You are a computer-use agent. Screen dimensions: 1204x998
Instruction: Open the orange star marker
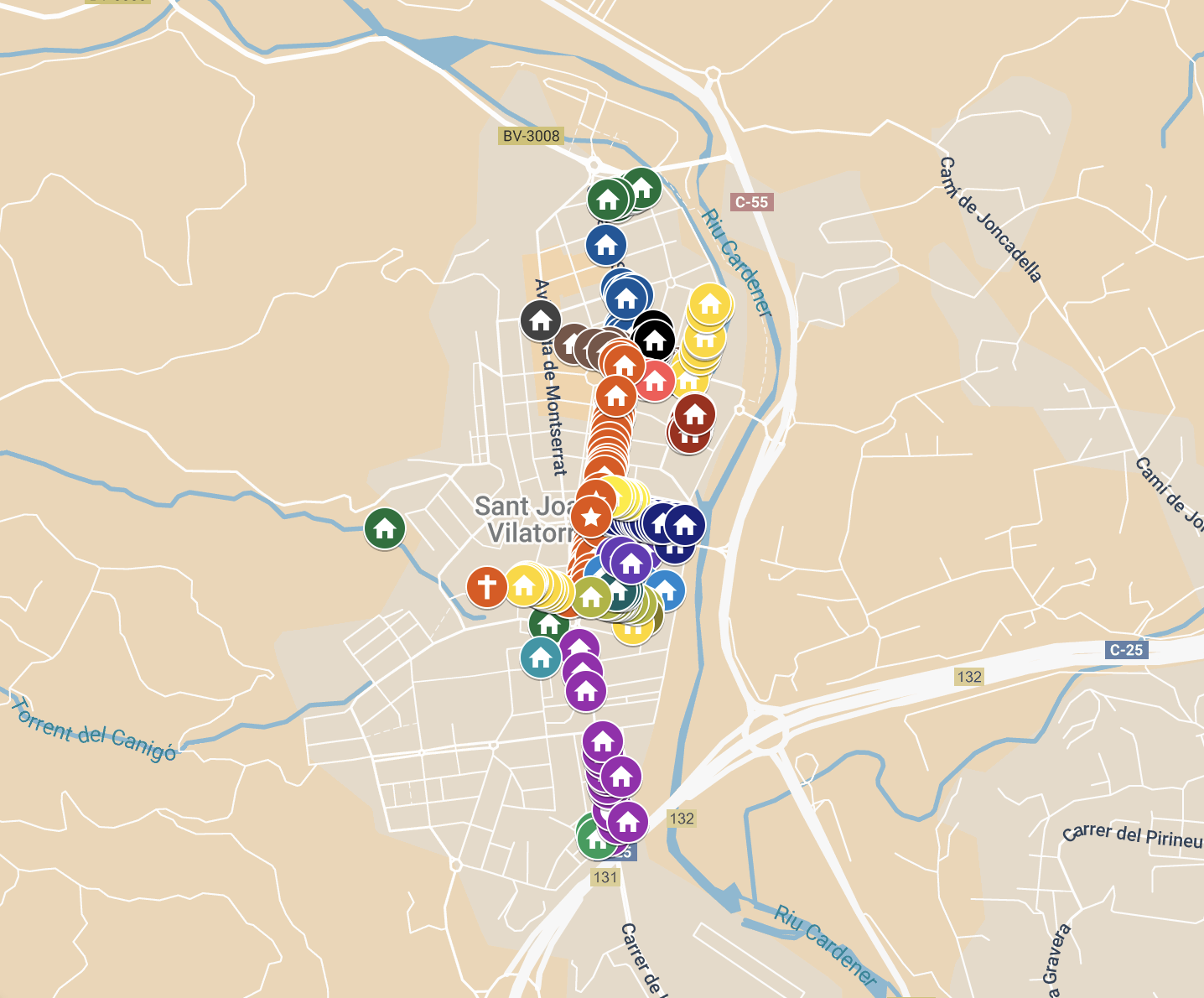click(x=592, y=517)
